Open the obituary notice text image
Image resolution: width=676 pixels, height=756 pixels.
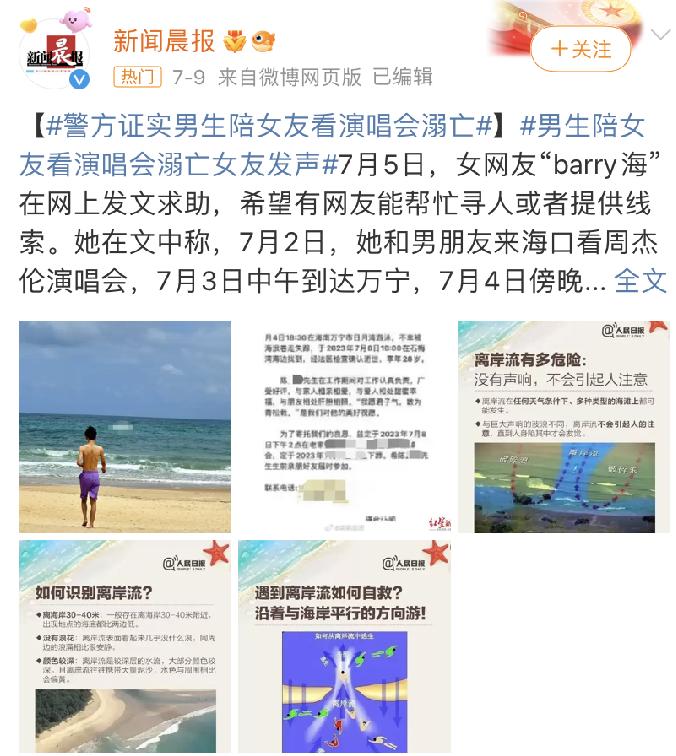344,427
